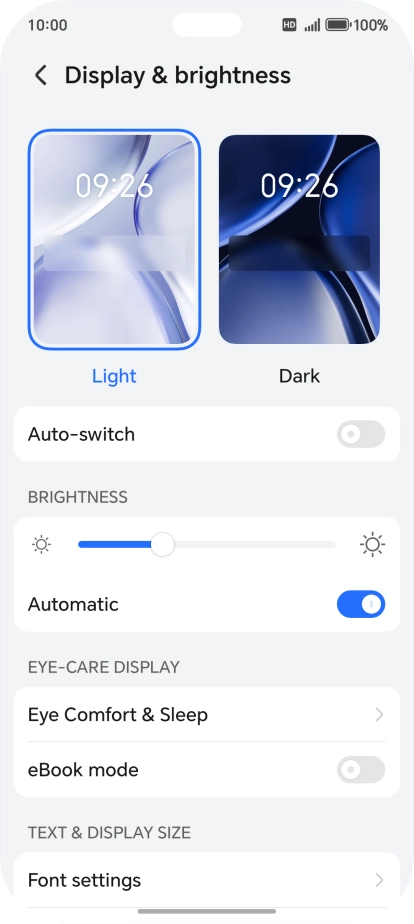This screenshot has height=924, width=414.
Task: Turn off Automatic brightness
Action: tap(361, 605)
